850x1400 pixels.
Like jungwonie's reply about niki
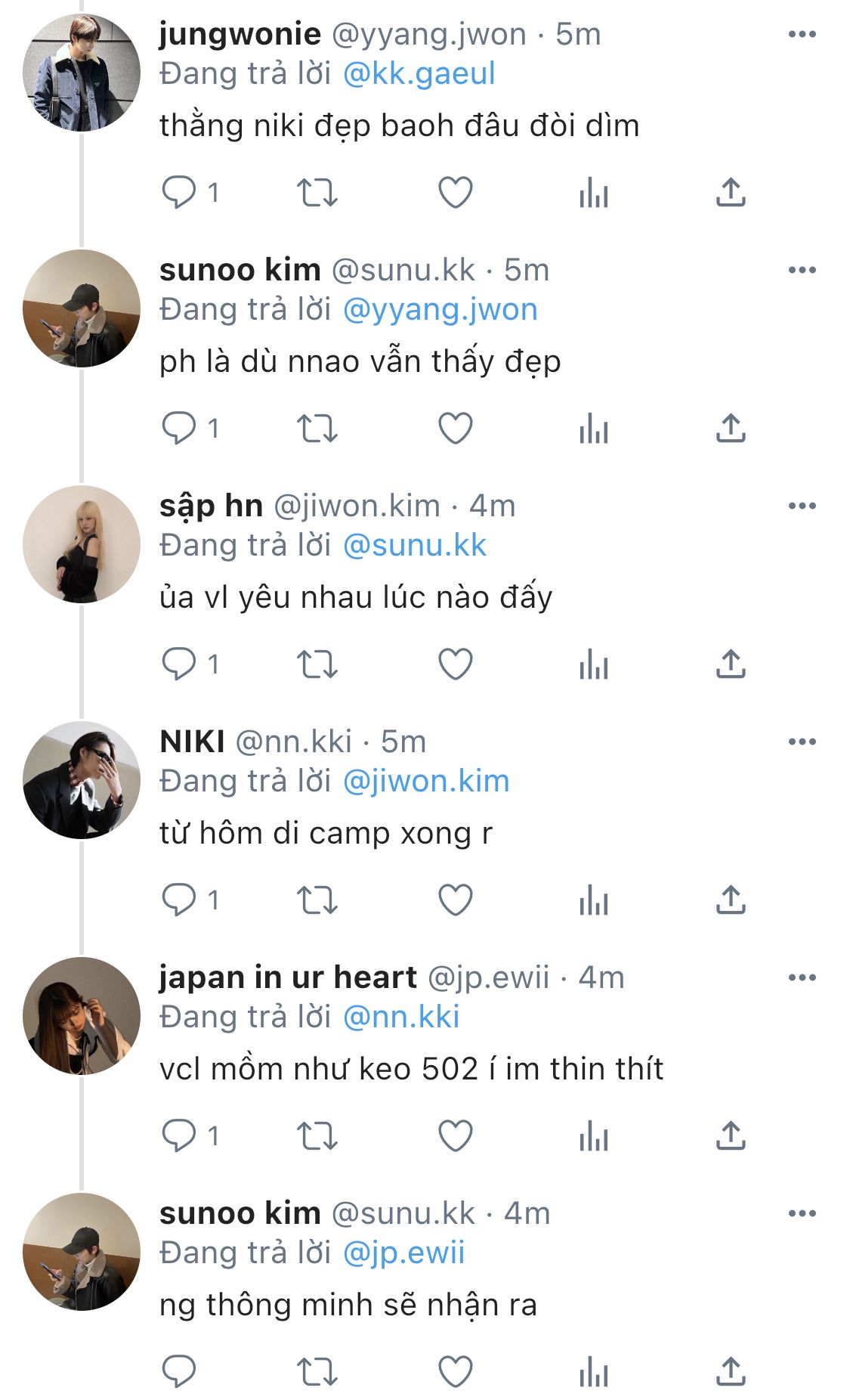click(455, 193)
